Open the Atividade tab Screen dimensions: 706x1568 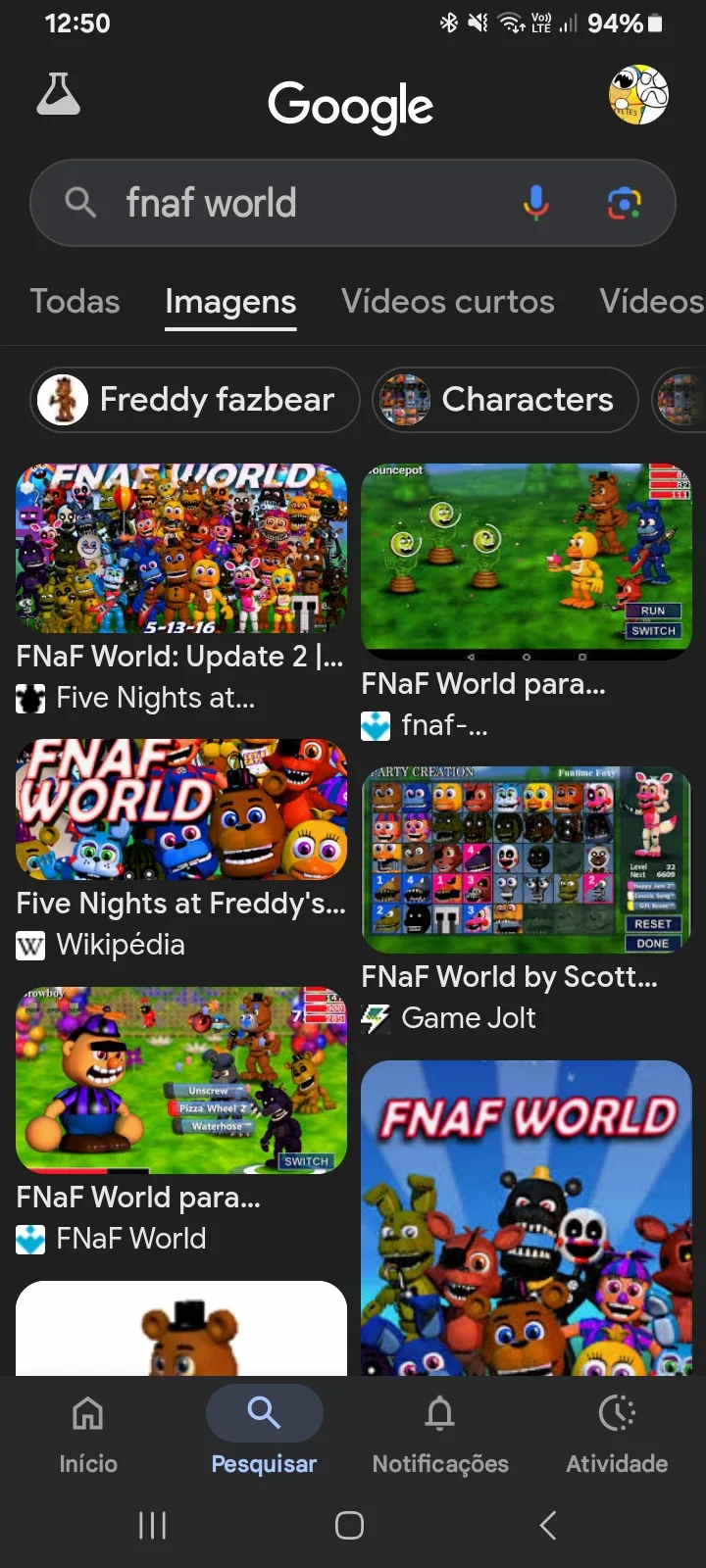617,1431
